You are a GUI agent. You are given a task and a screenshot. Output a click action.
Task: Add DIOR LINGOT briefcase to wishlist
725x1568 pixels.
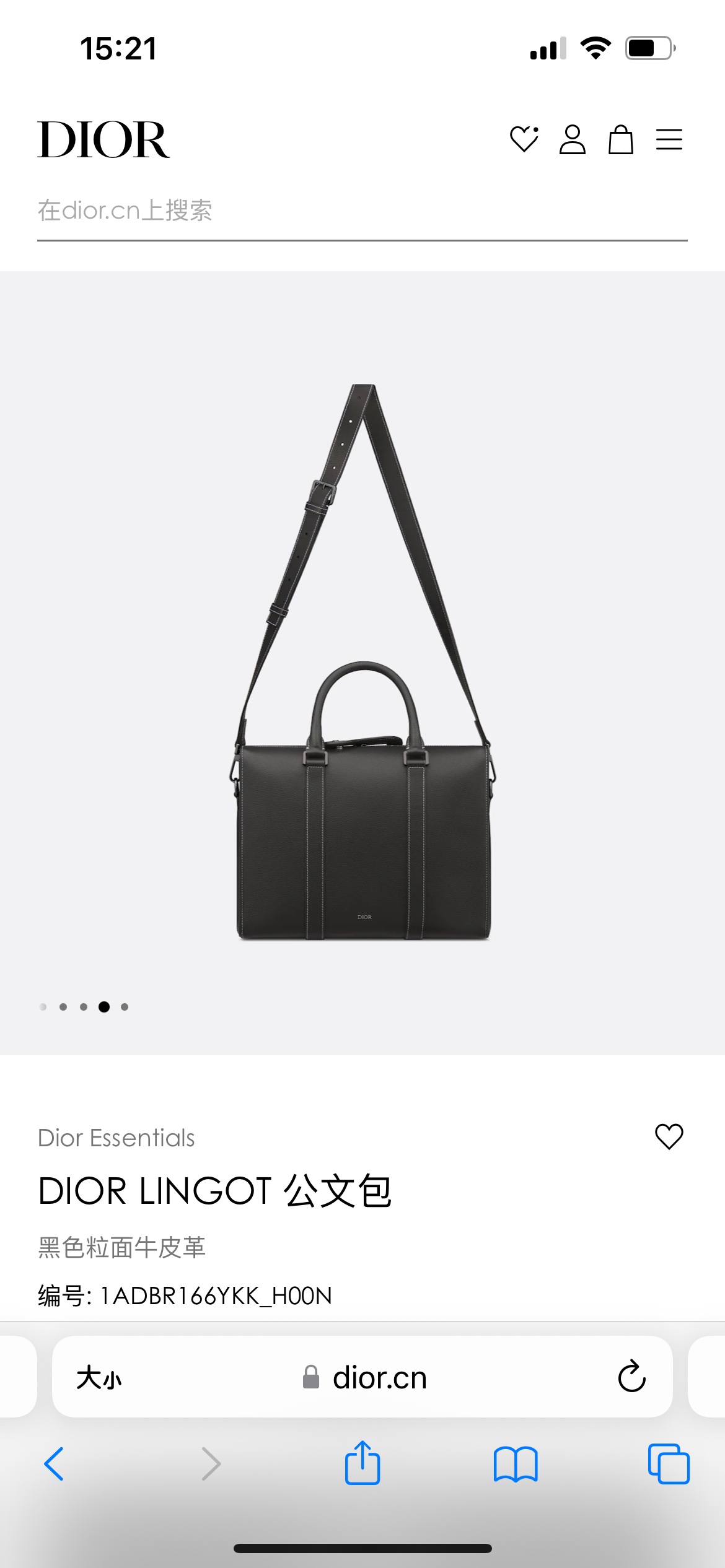click(x=669, y=1137)
